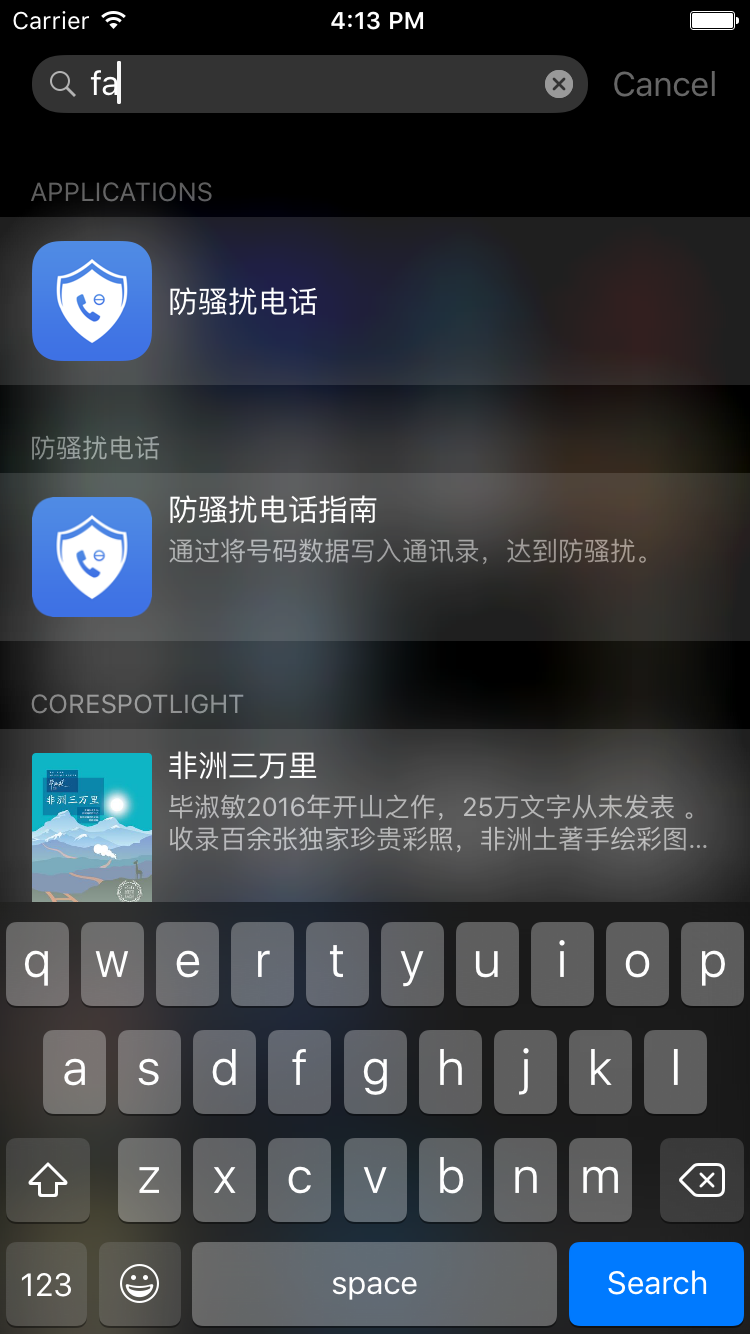The width and height of the screenshot is (750, 1334).
Task: Clear the search text
Action: 558,84
